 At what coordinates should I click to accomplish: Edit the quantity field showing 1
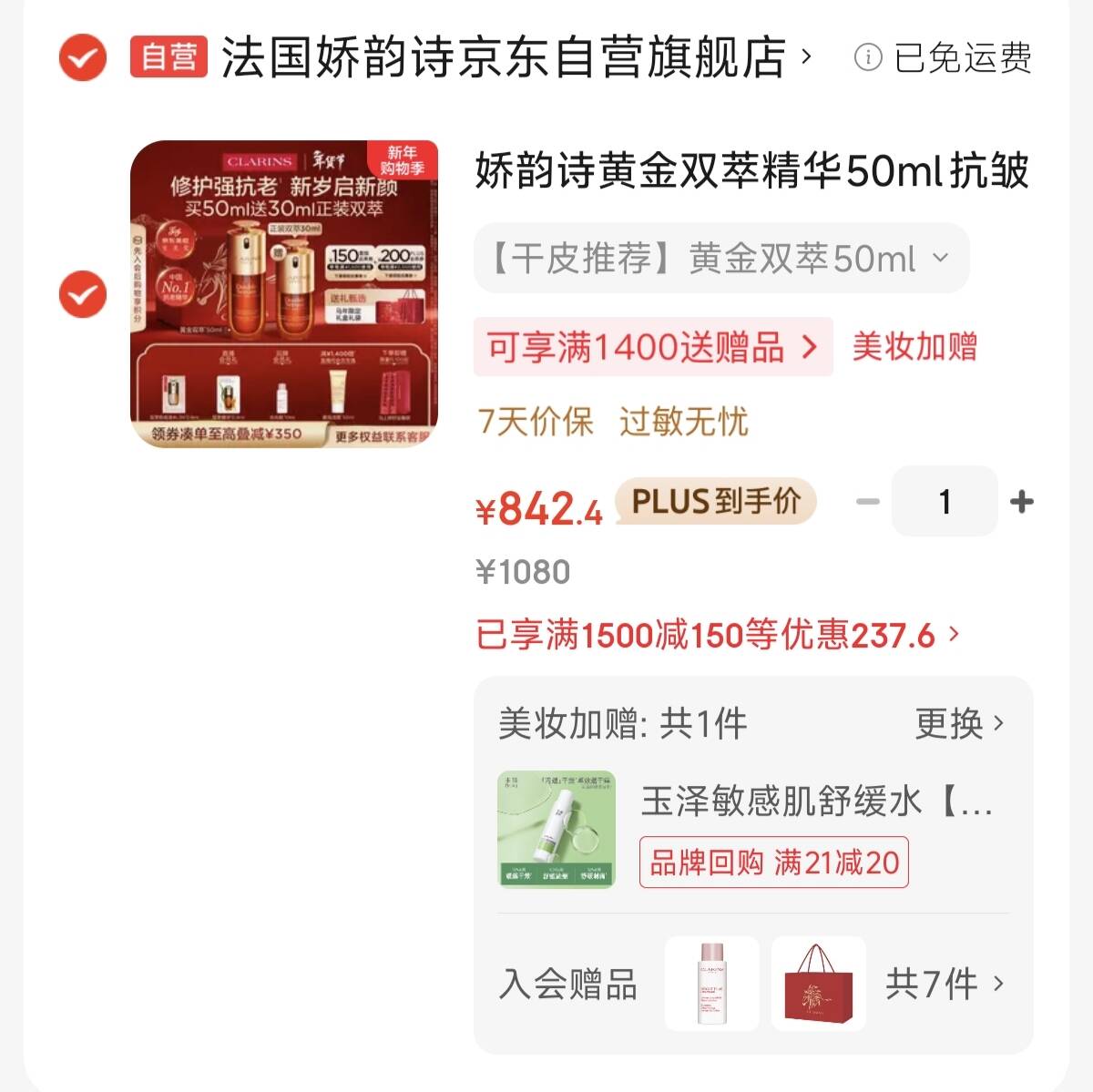coord(945,501)
